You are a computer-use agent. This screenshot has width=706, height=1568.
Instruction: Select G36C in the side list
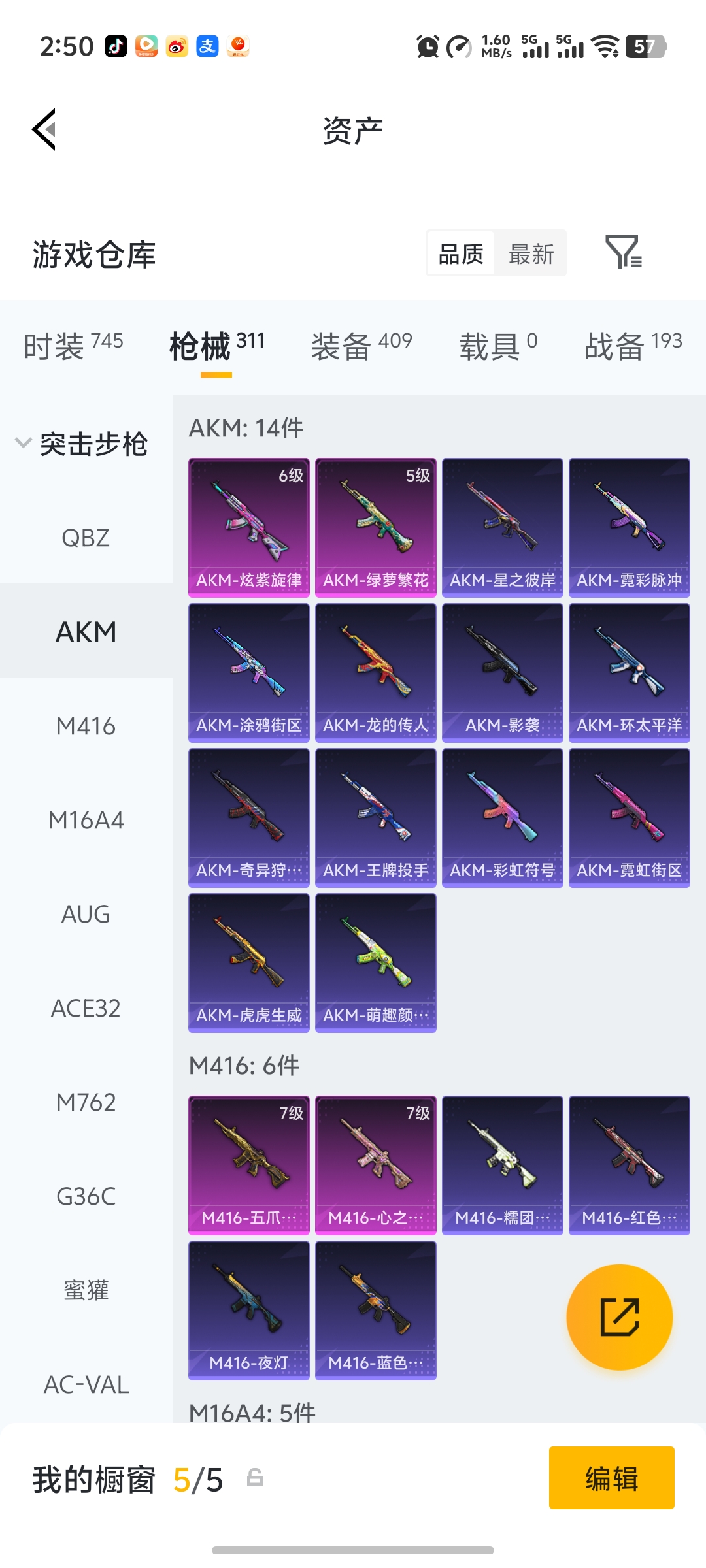click(86, 1196)
